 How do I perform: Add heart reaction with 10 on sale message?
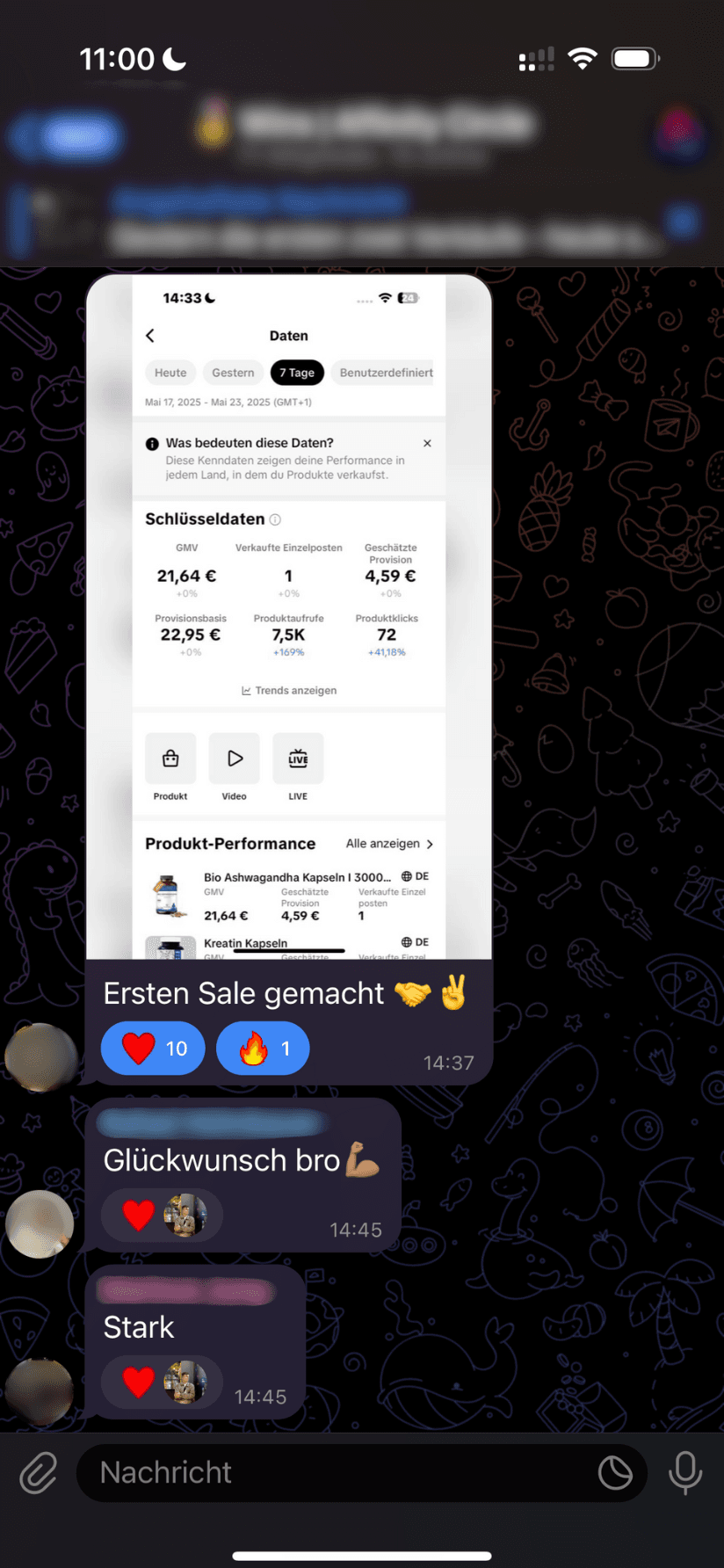coord(153,1049)
